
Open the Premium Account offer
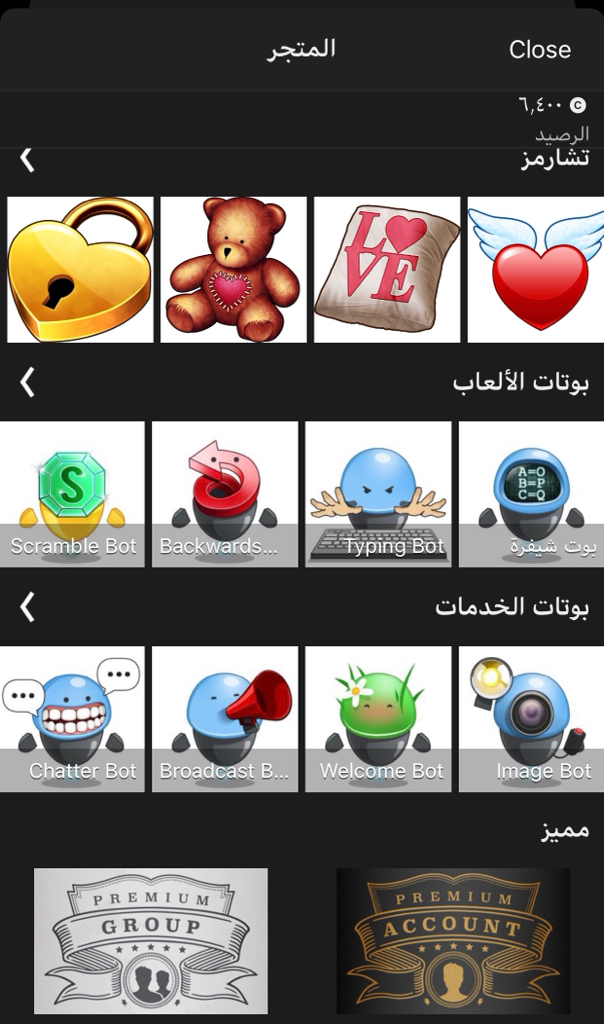click(x=453, y=941)
